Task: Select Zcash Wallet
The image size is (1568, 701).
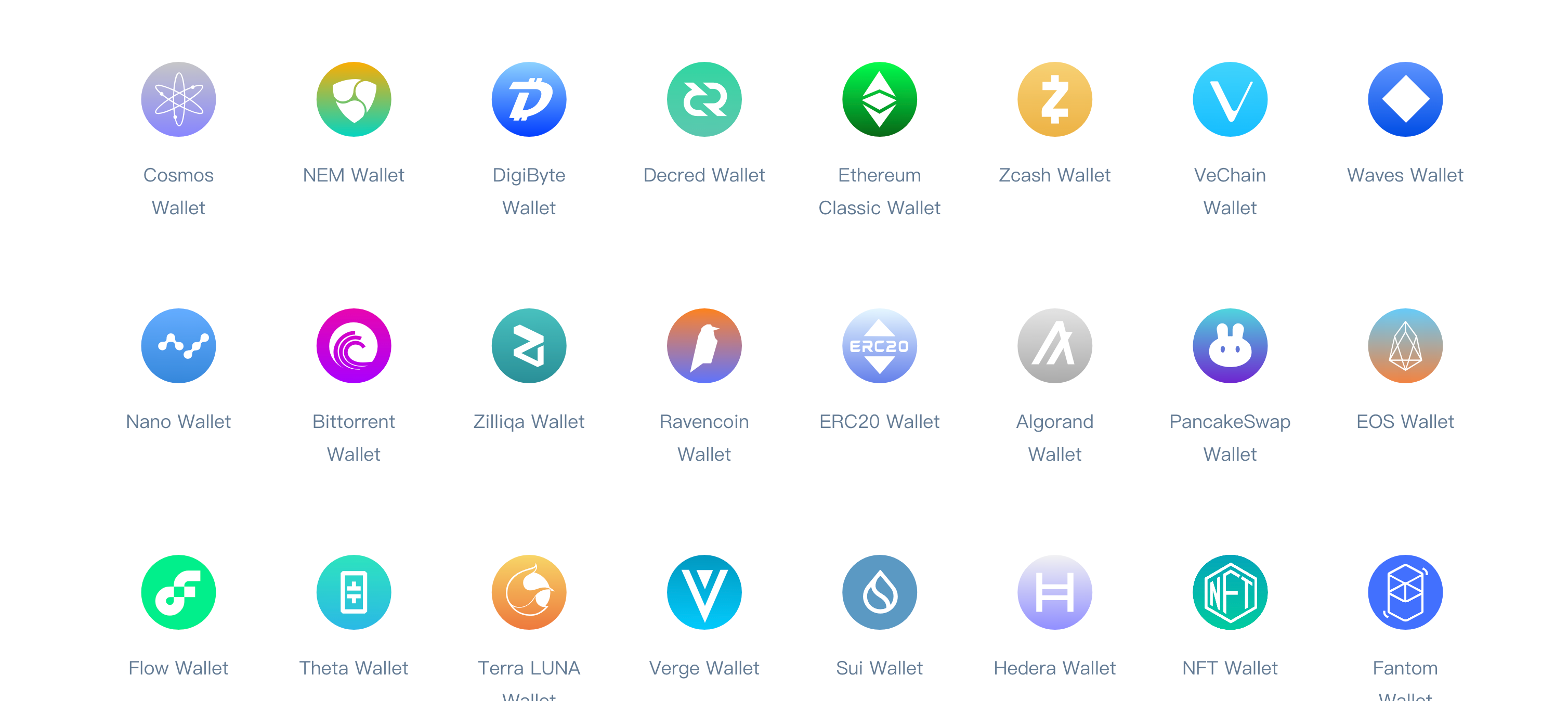Action: pyautogui.click(x=1055, y=100)
